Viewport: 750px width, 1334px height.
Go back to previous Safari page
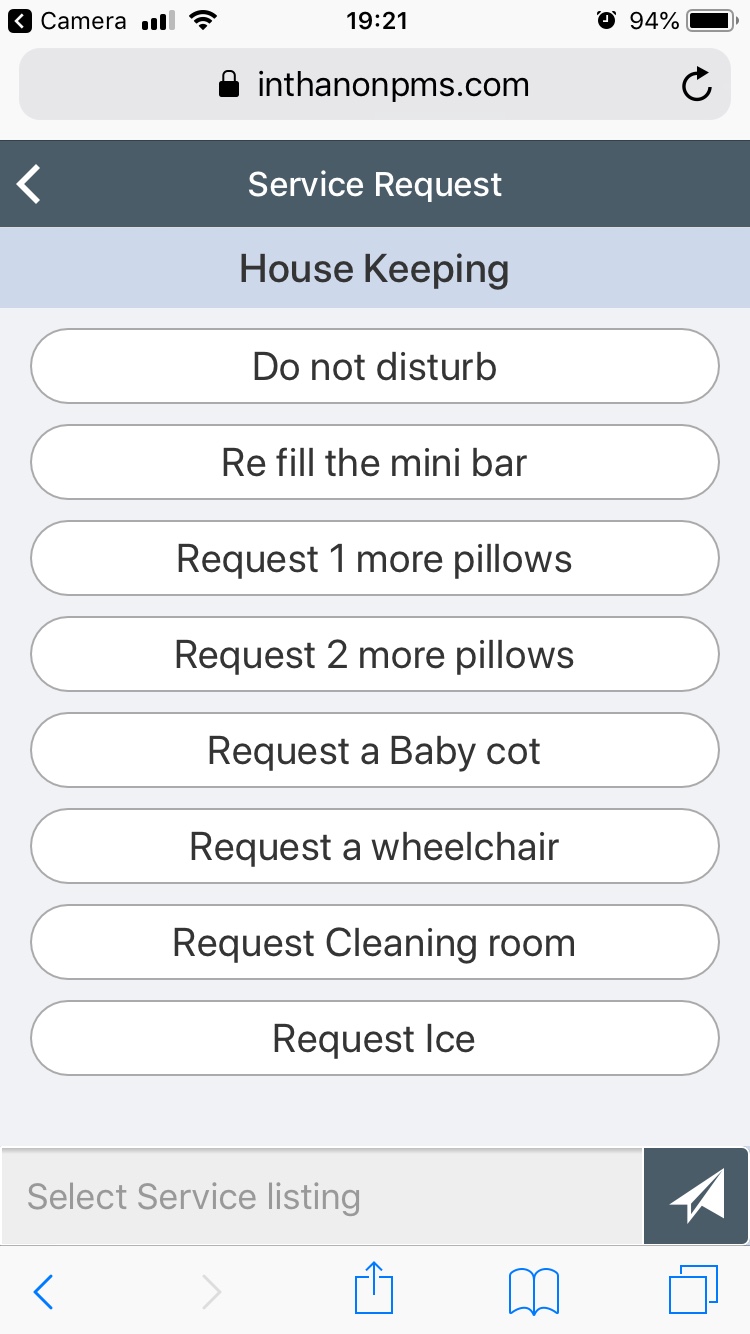(43, 1291)
